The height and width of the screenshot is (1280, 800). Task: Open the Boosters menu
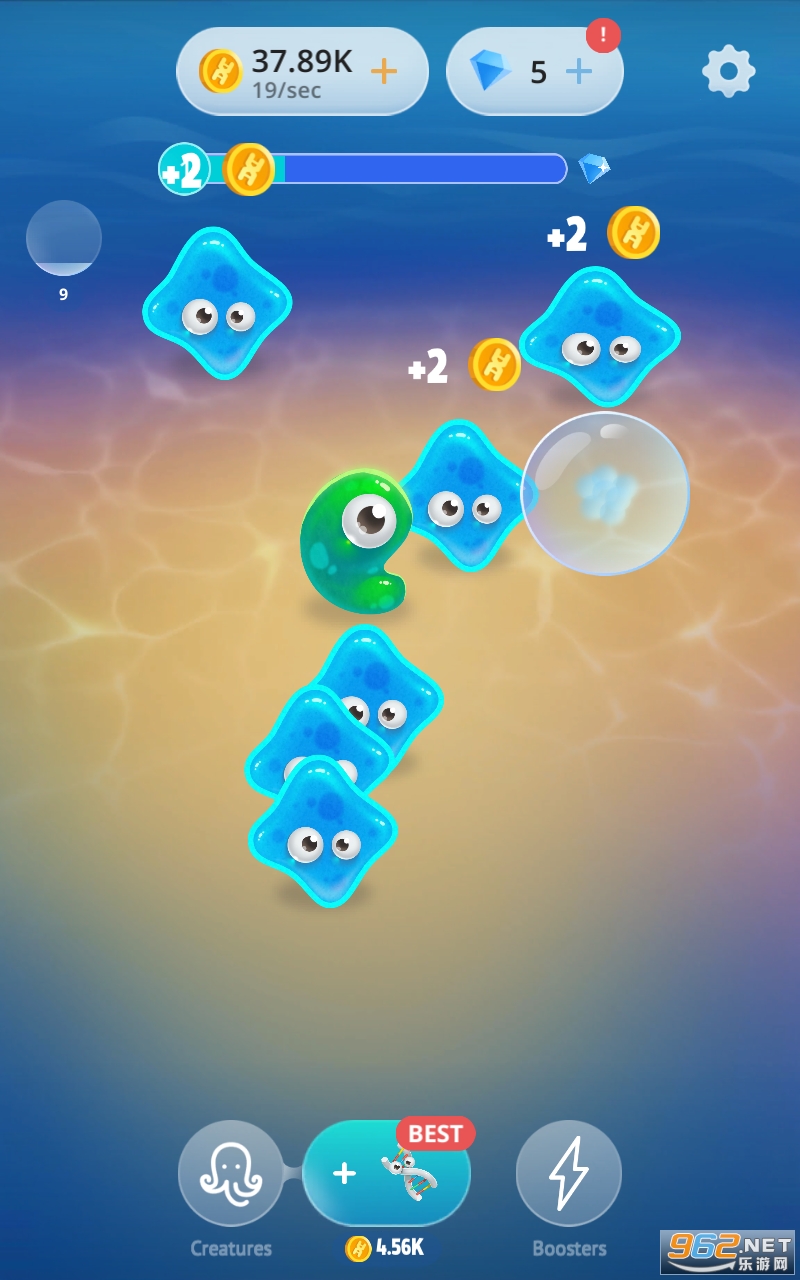(568, 1174)
